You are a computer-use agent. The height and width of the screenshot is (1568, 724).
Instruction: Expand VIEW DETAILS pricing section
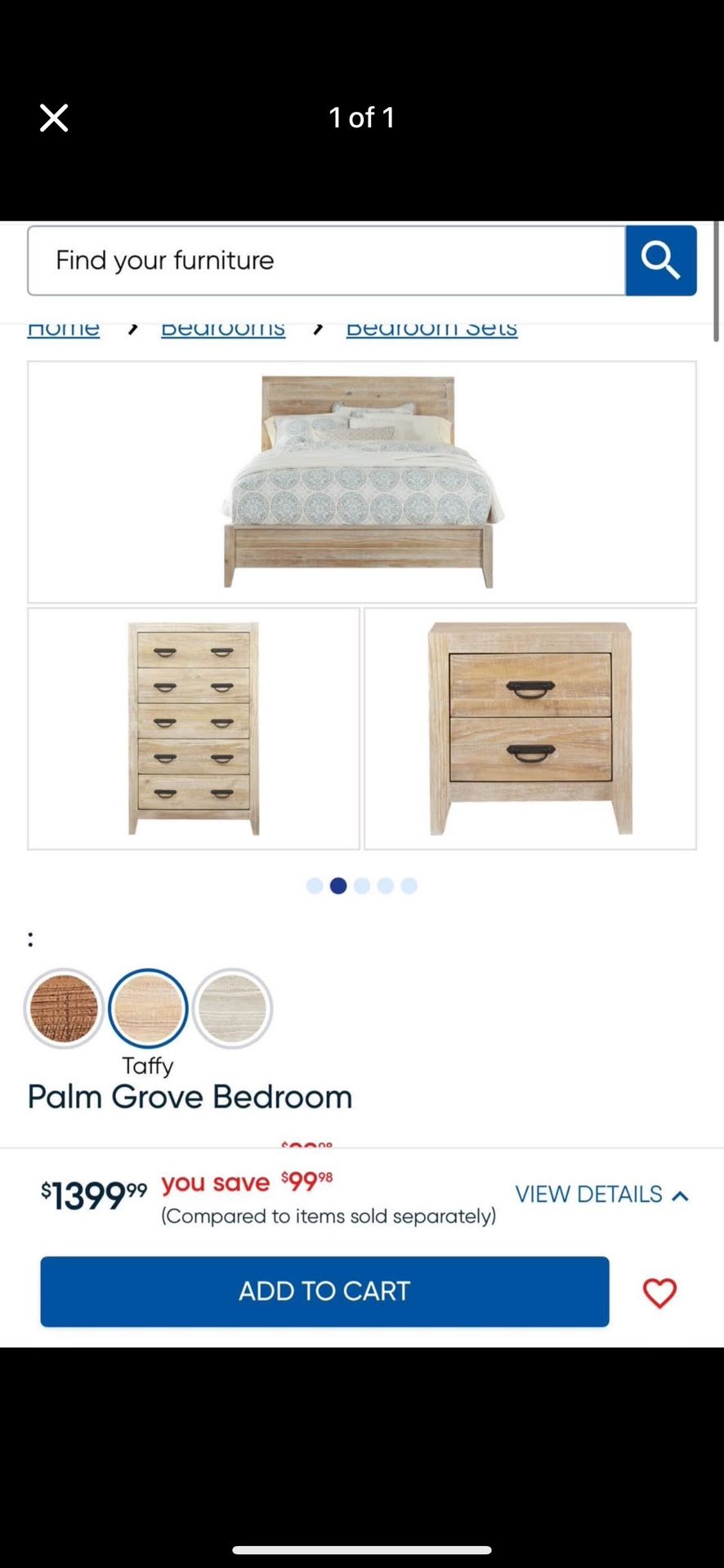tap(588, 1193)
